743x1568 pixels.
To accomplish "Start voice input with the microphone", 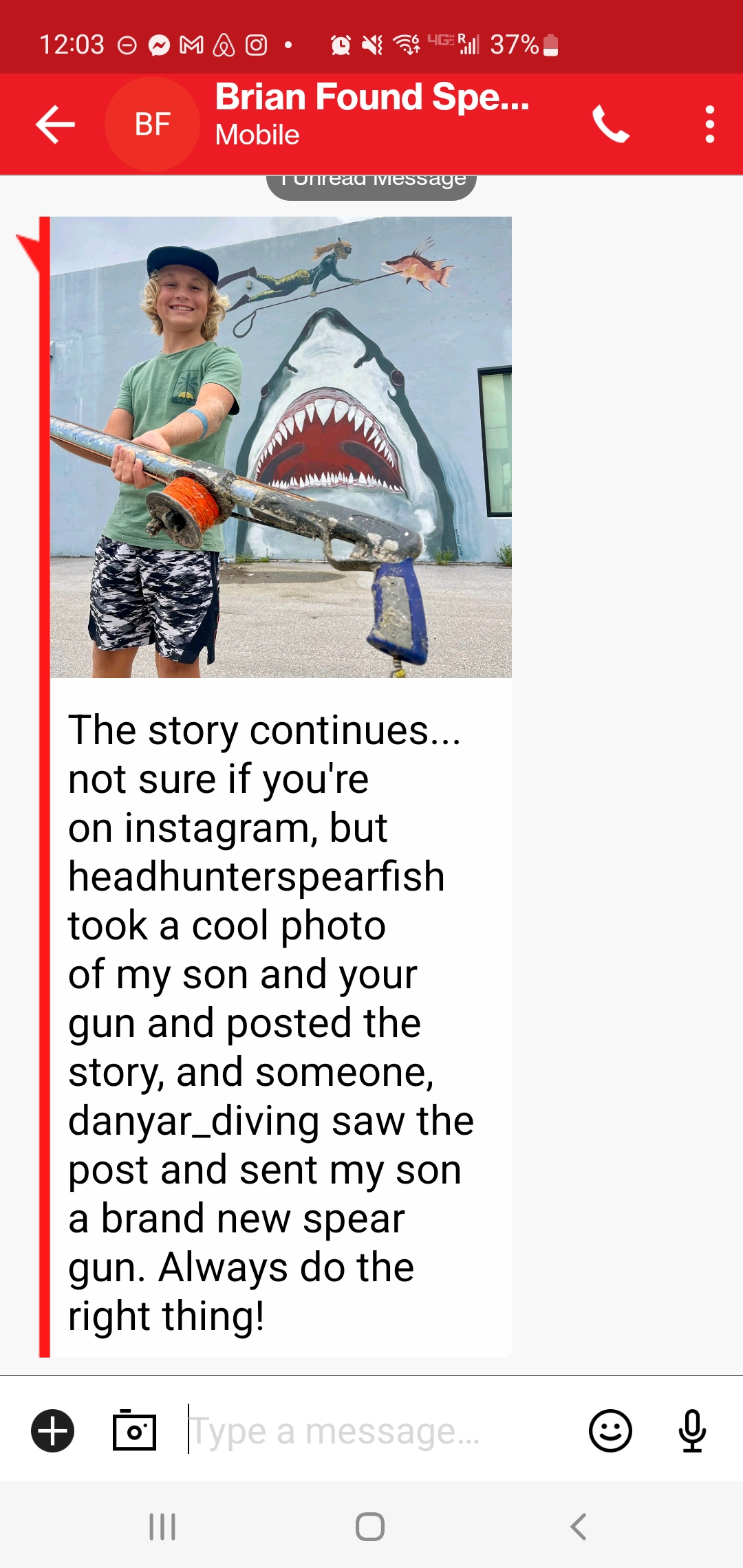I will (x=692, y=1431).
